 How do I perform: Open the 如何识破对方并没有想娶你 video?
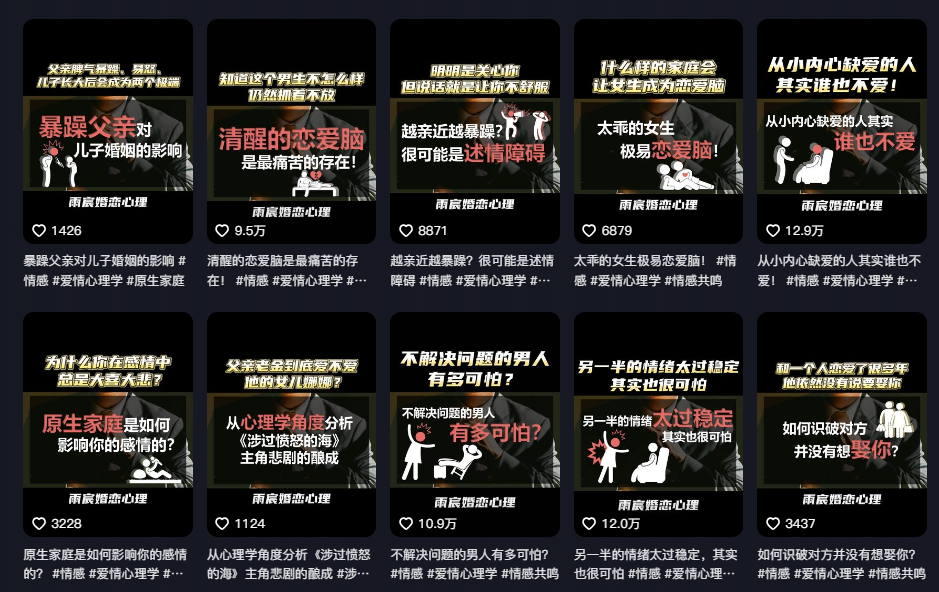point(841,425)
